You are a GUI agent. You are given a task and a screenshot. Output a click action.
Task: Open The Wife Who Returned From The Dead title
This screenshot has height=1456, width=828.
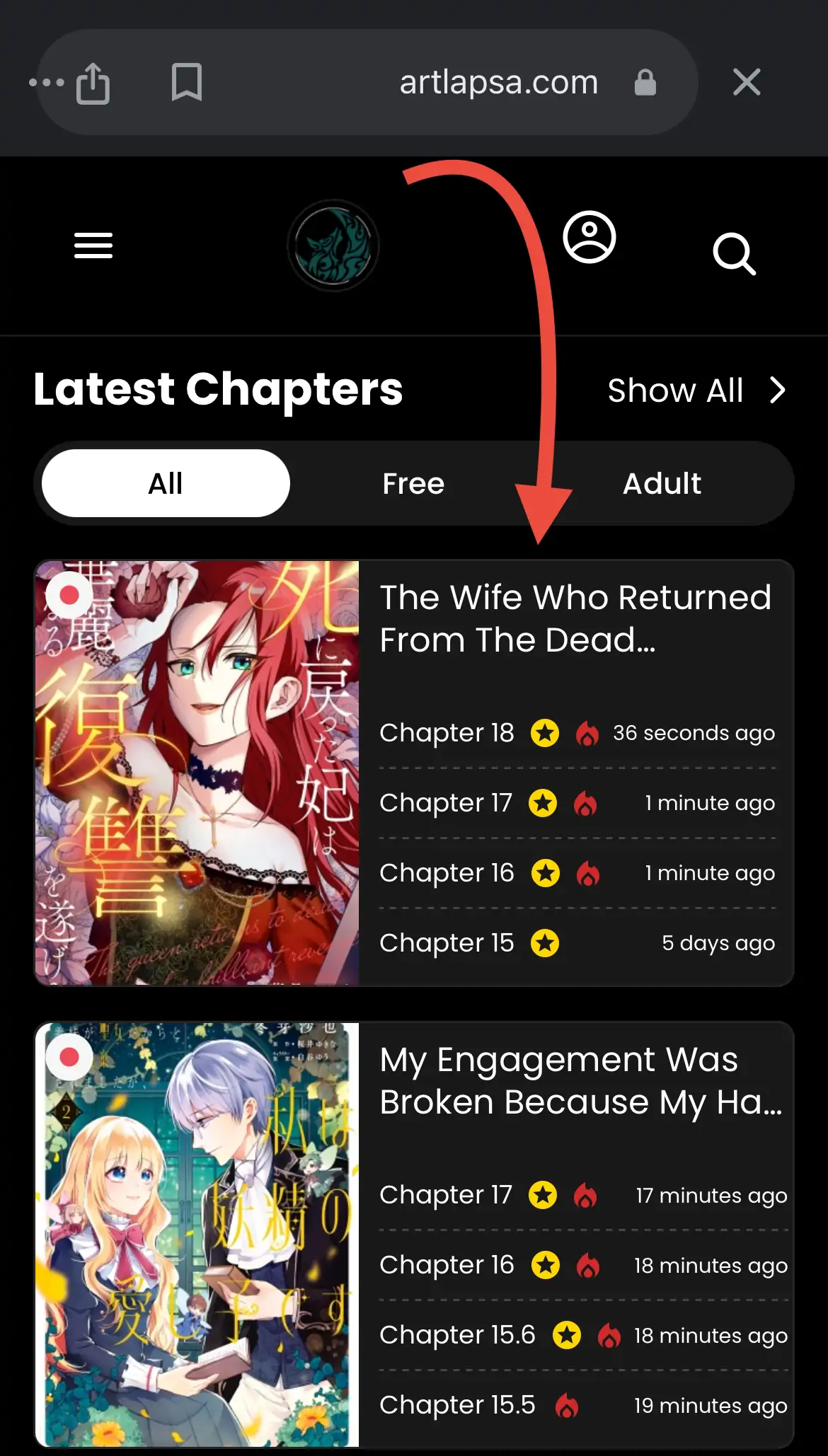click(575, 618)
